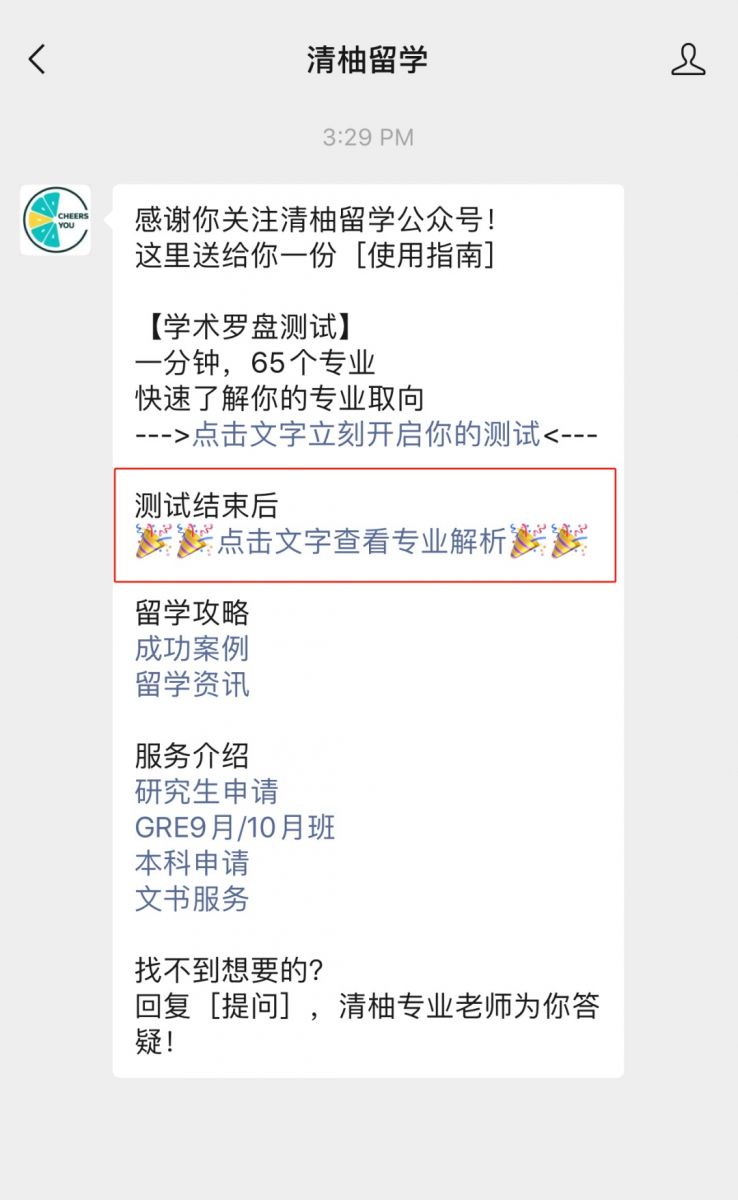Open the 留学资讯 link
The height and width of the screenshot is (1200, 738).
192,685
